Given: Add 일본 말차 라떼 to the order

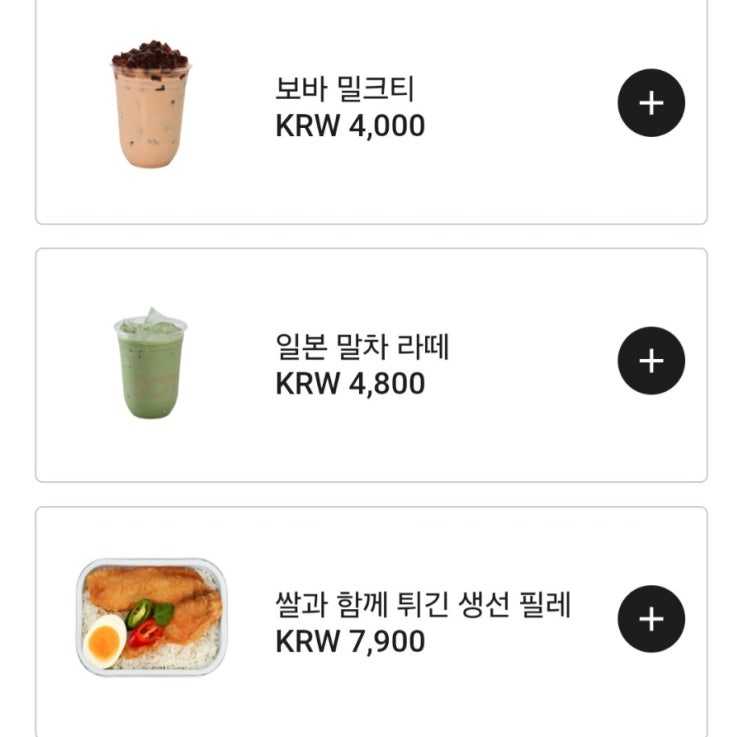Looking at the screenshot, I should click(651, 361).
